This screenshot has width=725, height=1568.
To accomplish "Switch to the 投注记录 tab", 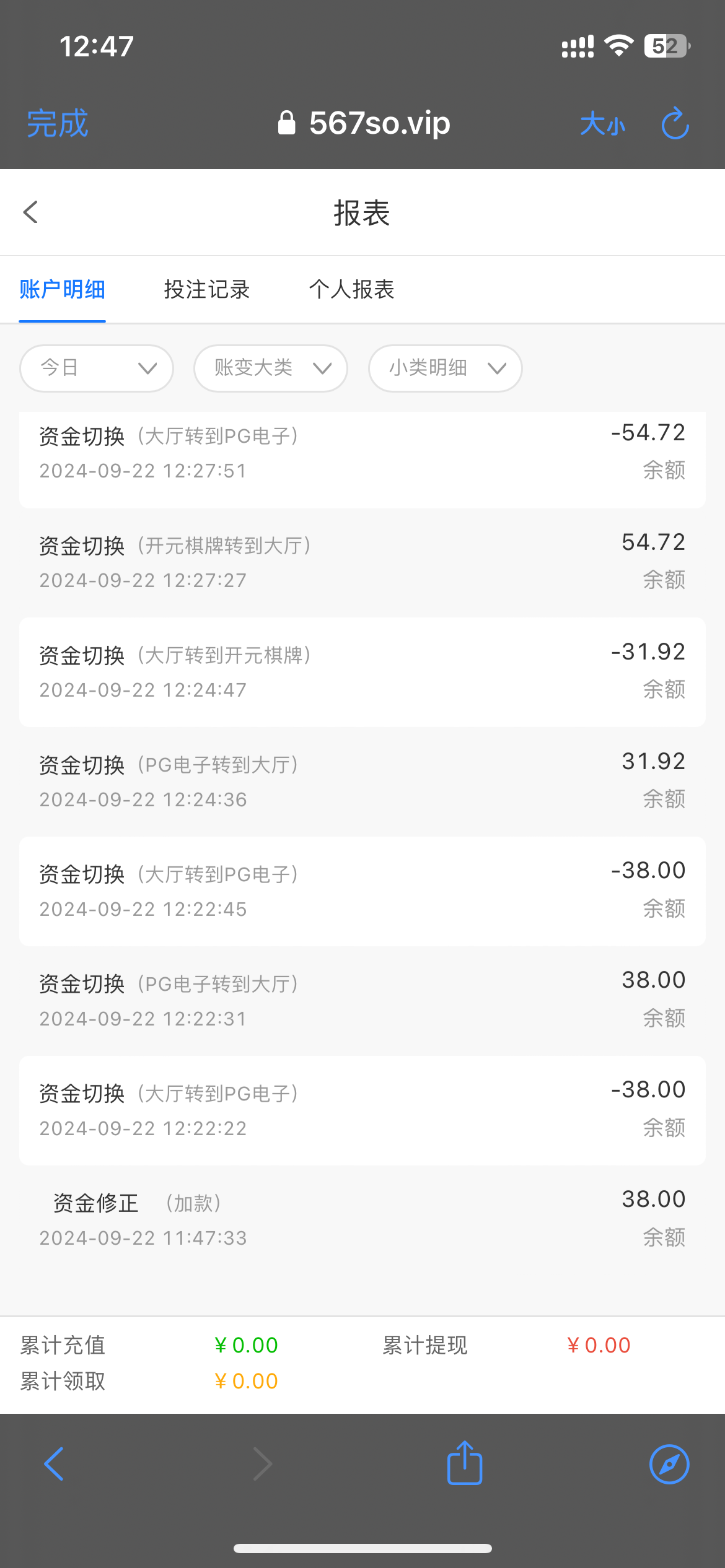I will pyautogui.click(x=207, y=289).
